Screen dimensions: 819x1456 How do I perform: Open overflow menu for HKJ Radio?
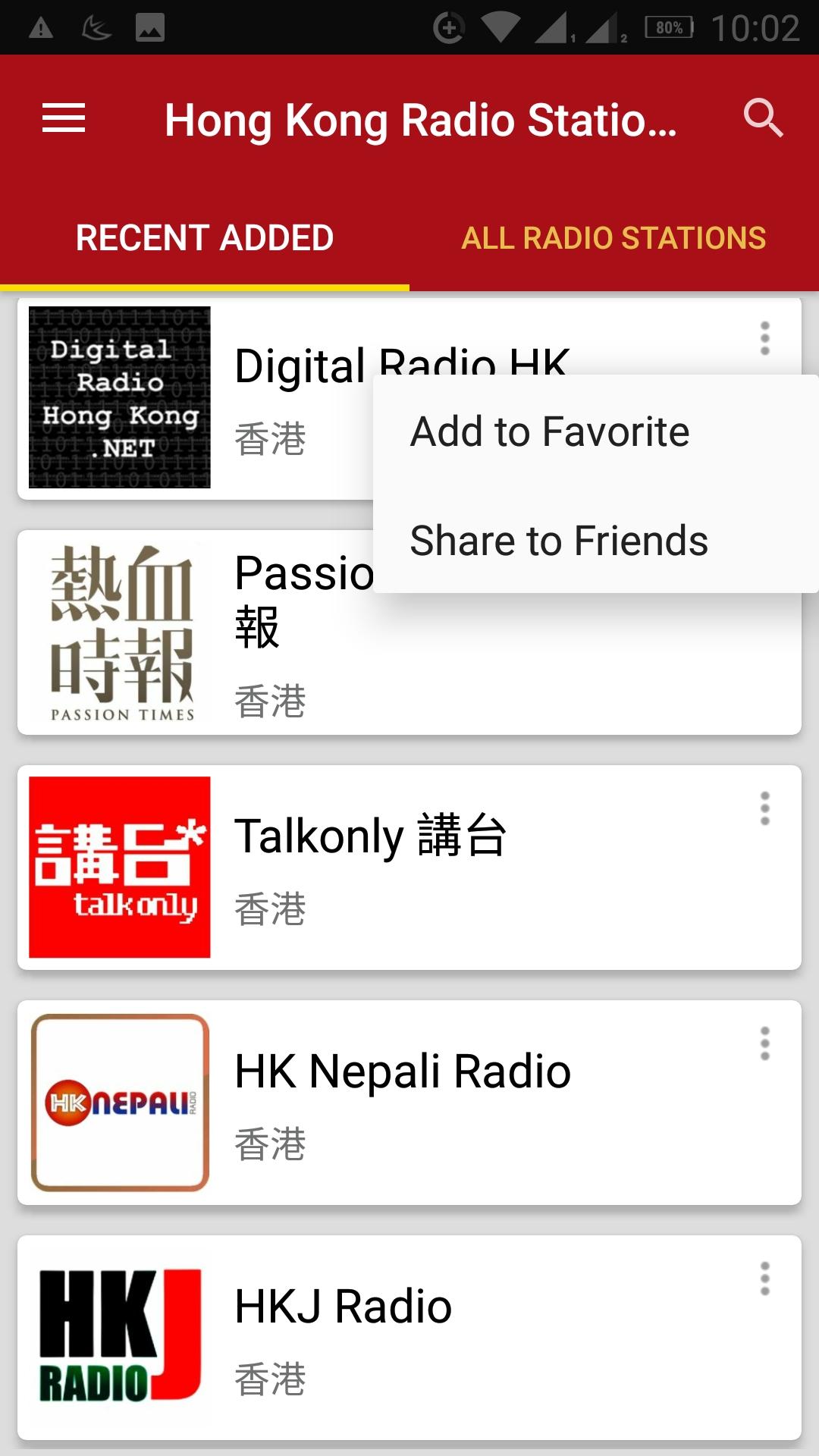click(x=765, y=1279)
